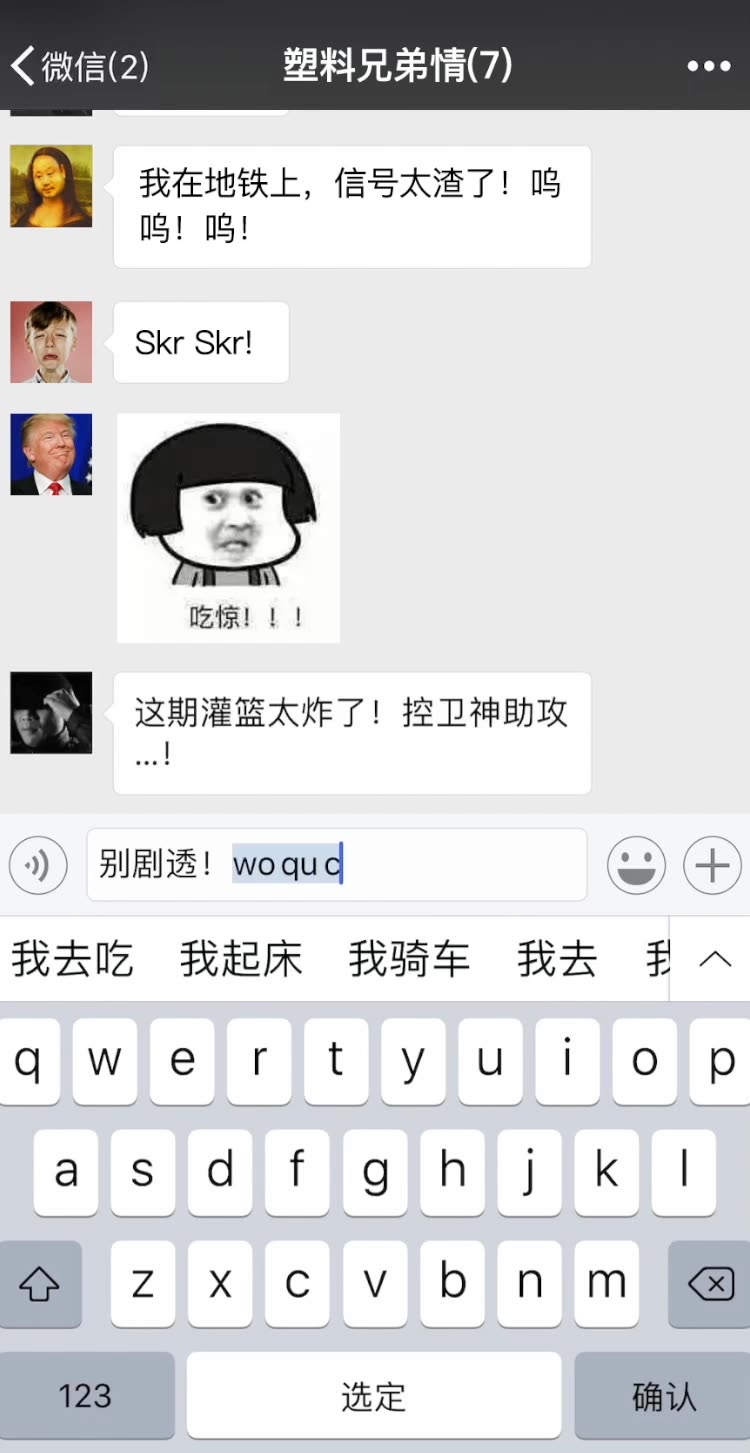Tap the backspace key
This screenshot has width=750, height=1453.
pos(710,1284)
